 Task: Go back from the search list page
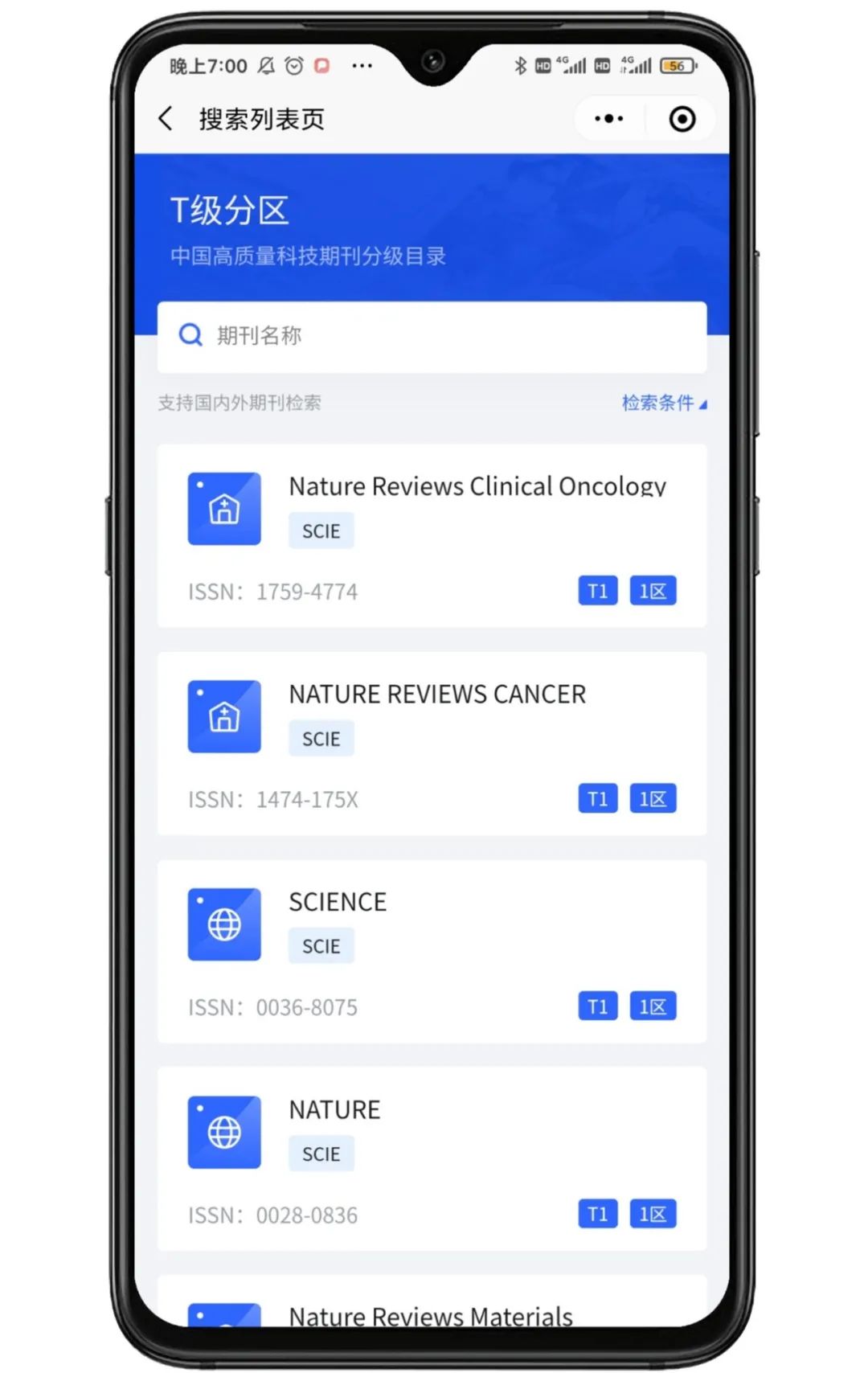point(166,119)
